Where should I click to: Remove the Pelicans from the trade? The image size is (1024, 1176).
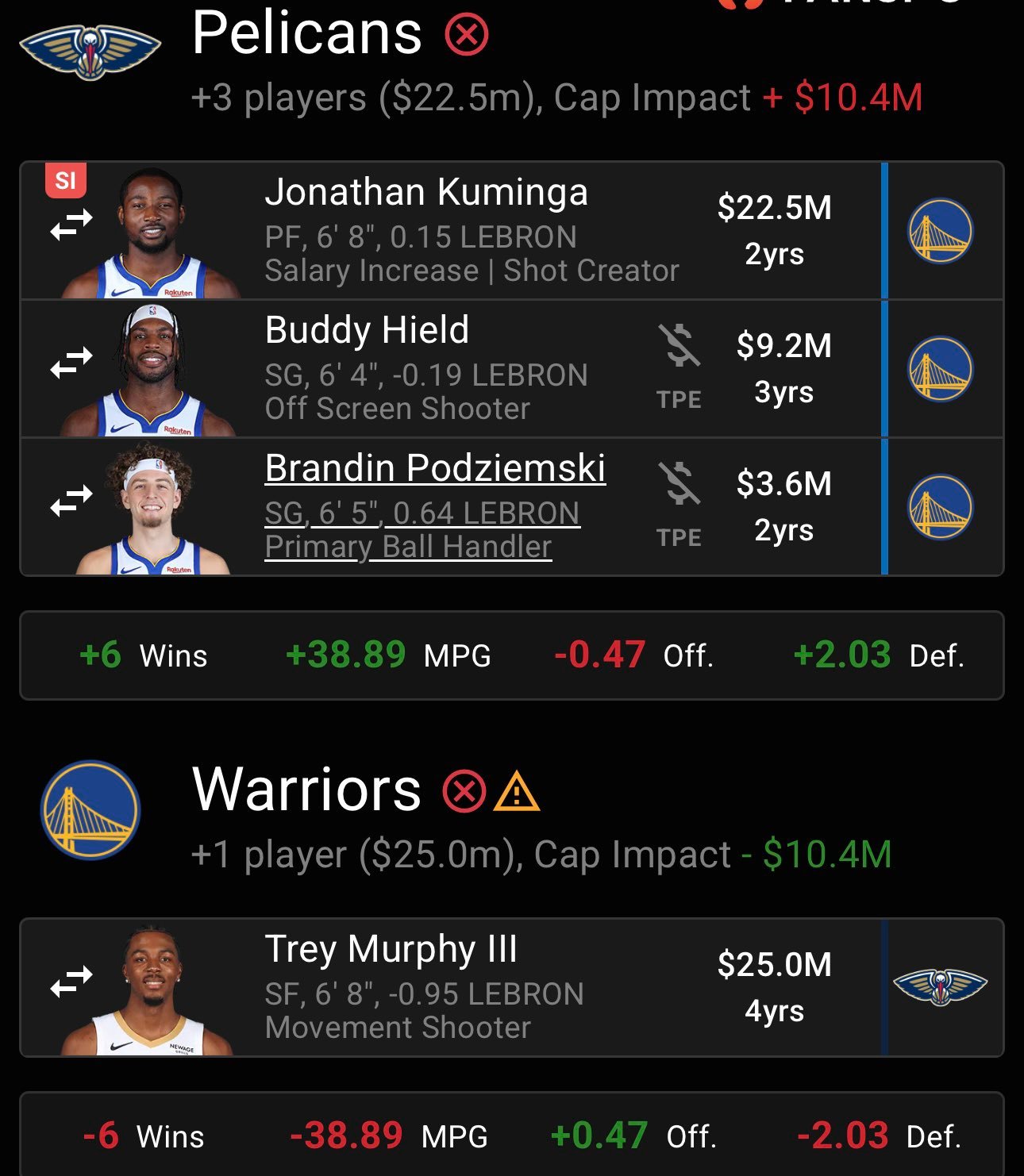tap(467, 35)
